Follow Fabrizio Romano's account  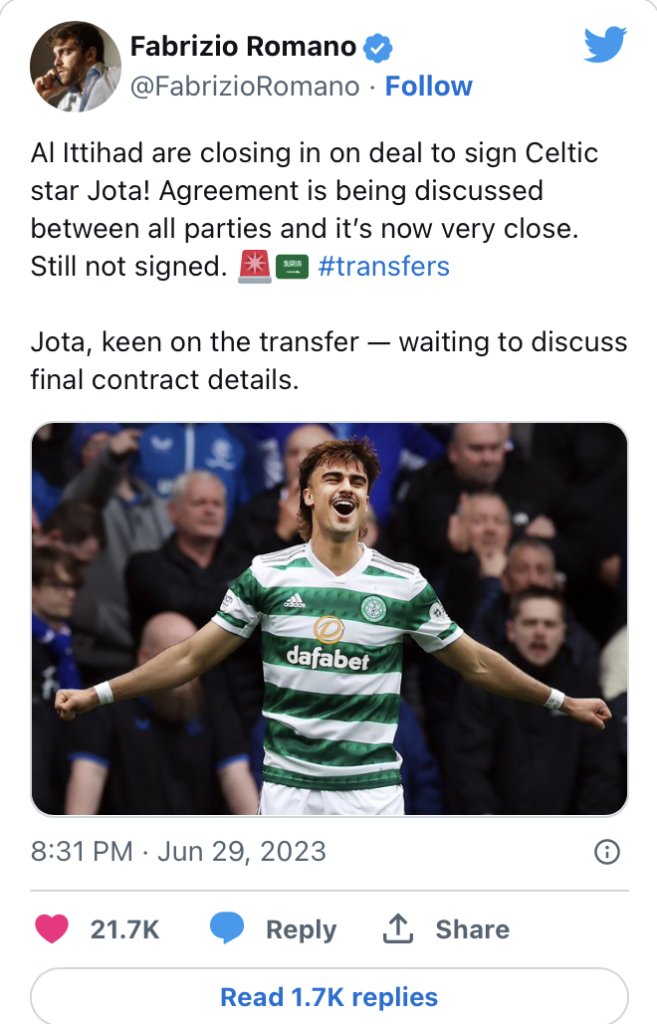click(x=429, y=87)
